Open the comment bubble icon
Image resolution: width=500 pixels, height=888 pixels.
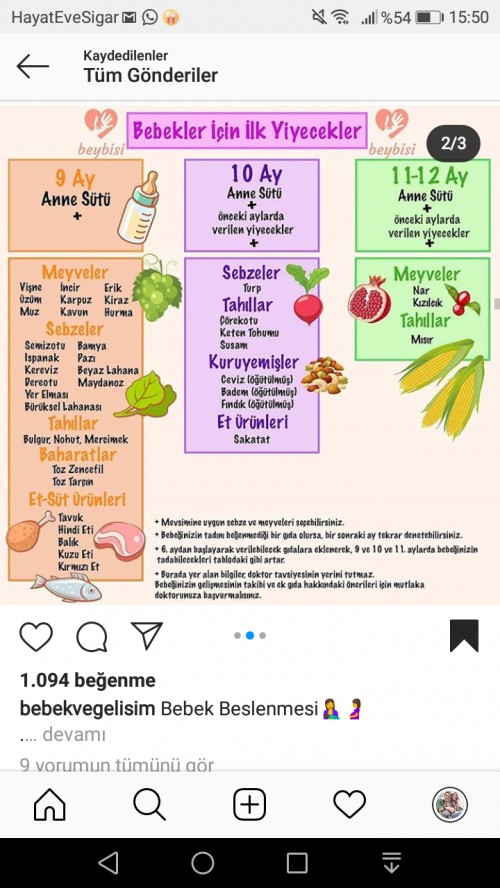(x=92, y=637)
